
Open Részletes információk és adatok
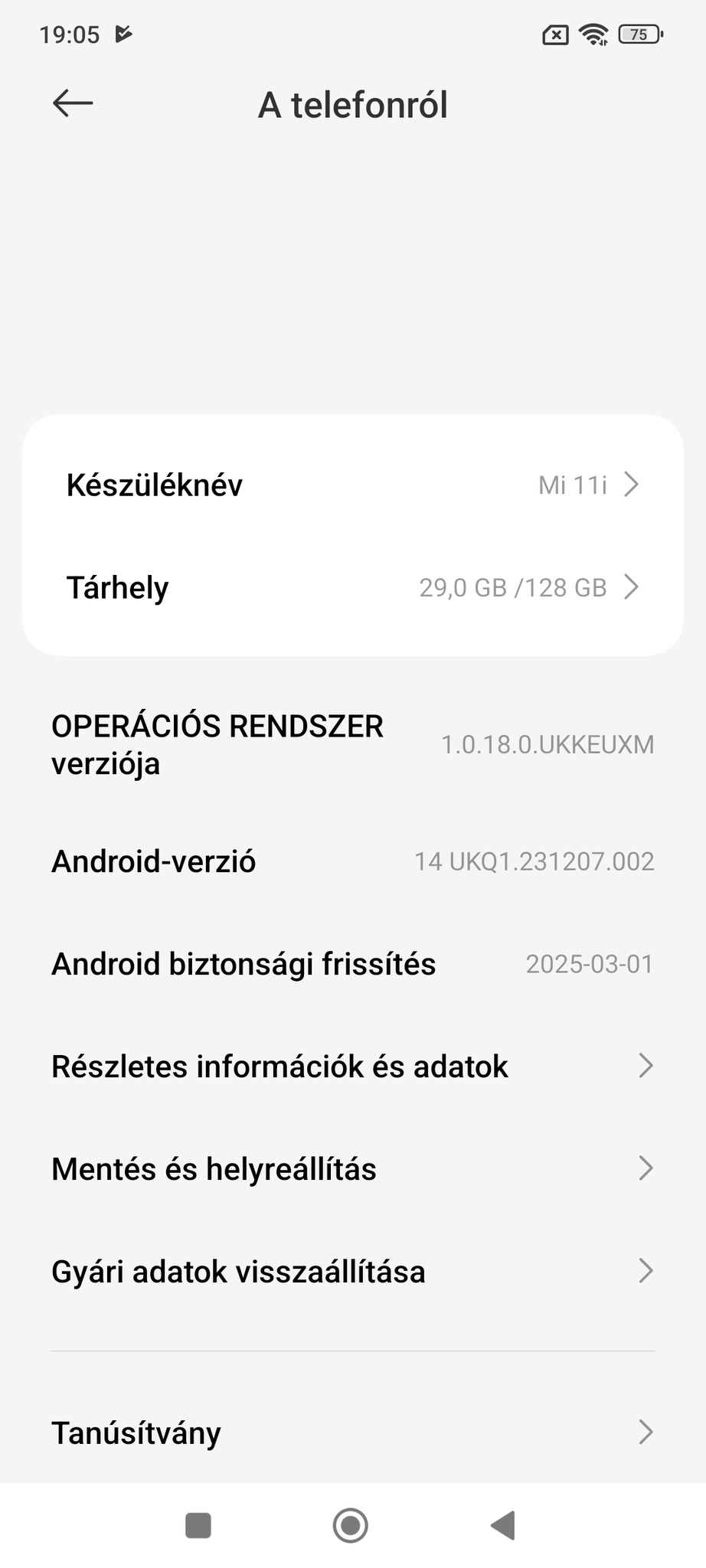pos(352,1067)
